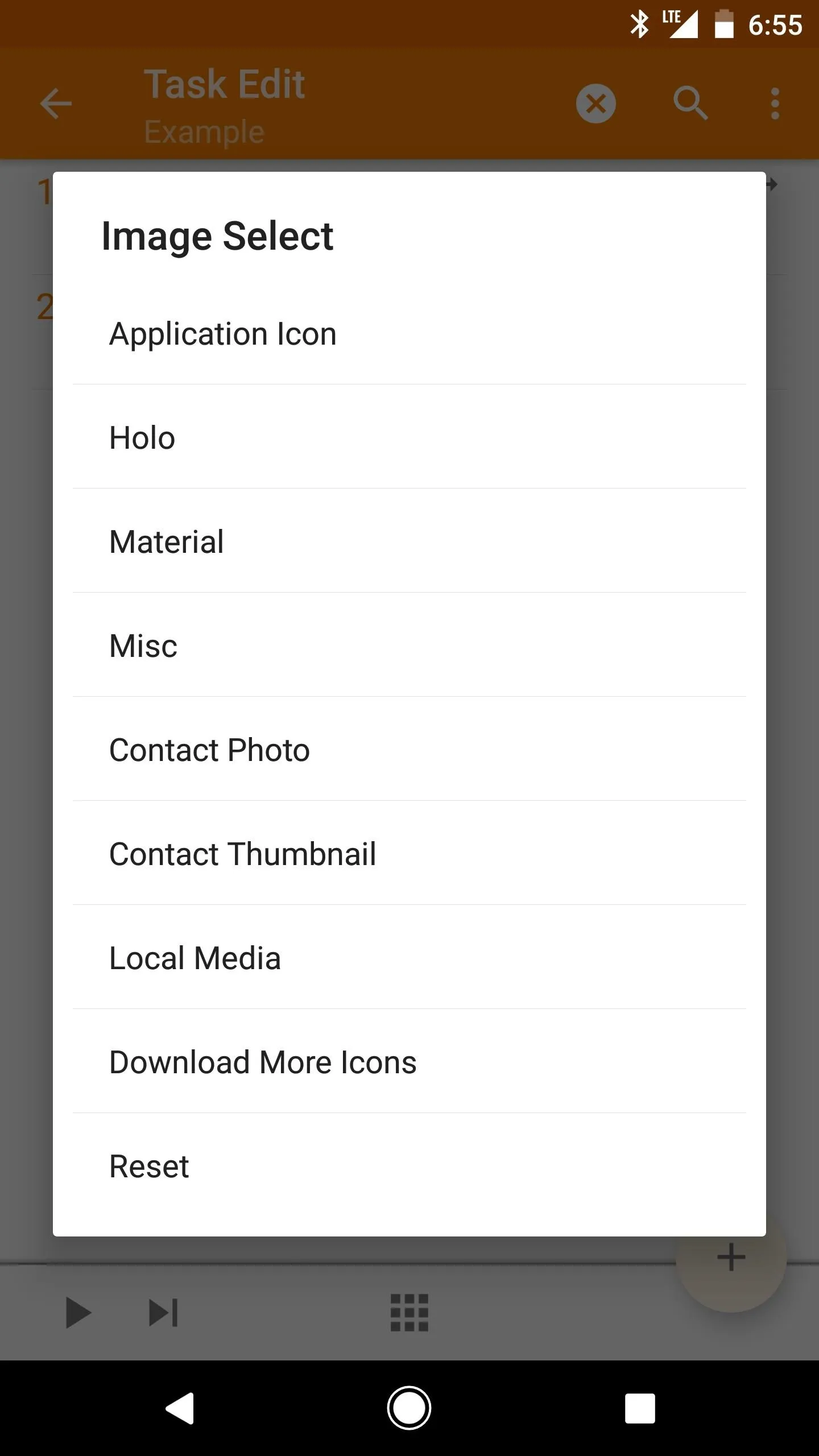Open Local Media to pick image
The height and width of the screenshot is (1456, 819).
[x=409, y=957]
